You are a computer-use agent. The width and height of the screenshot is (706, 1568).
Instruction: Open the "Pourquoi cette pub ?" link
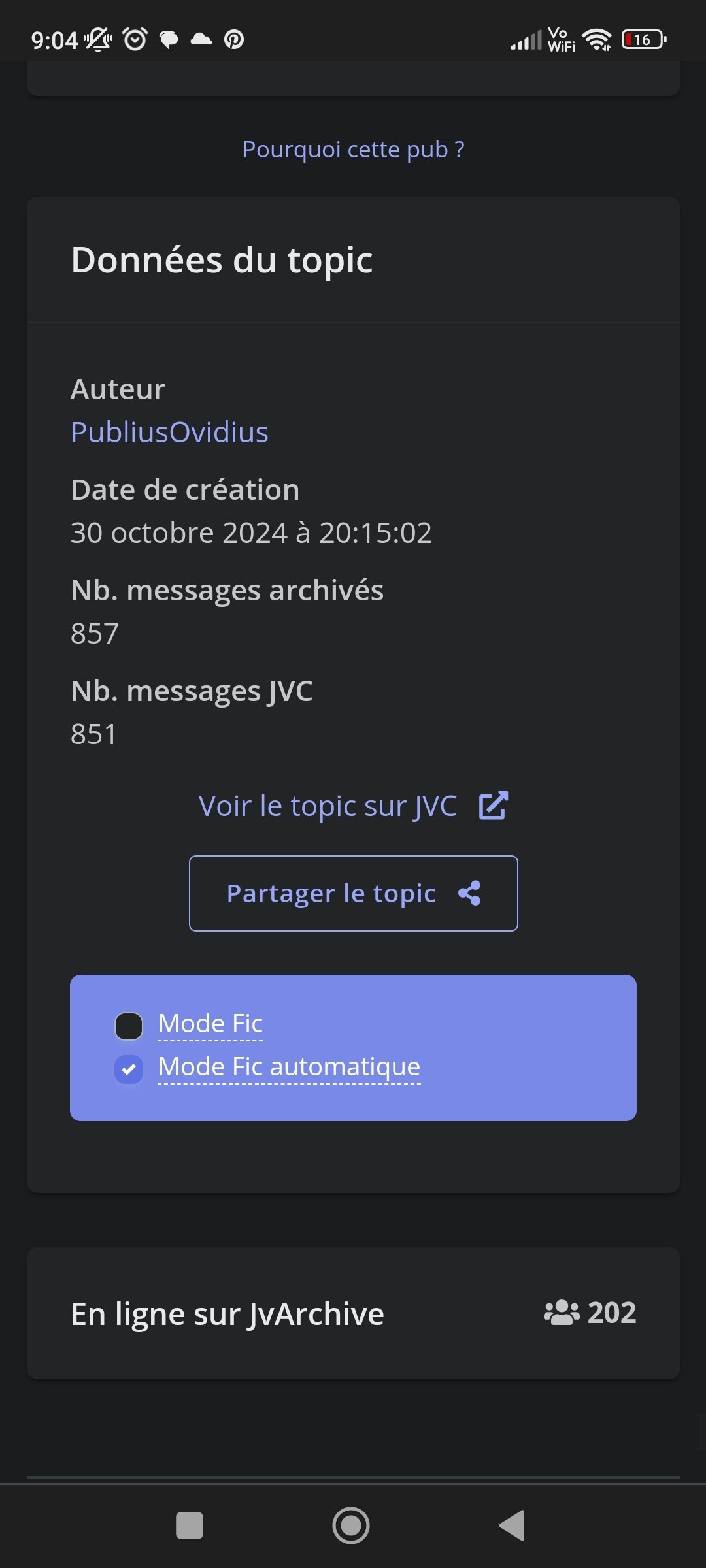coord(353,150)
